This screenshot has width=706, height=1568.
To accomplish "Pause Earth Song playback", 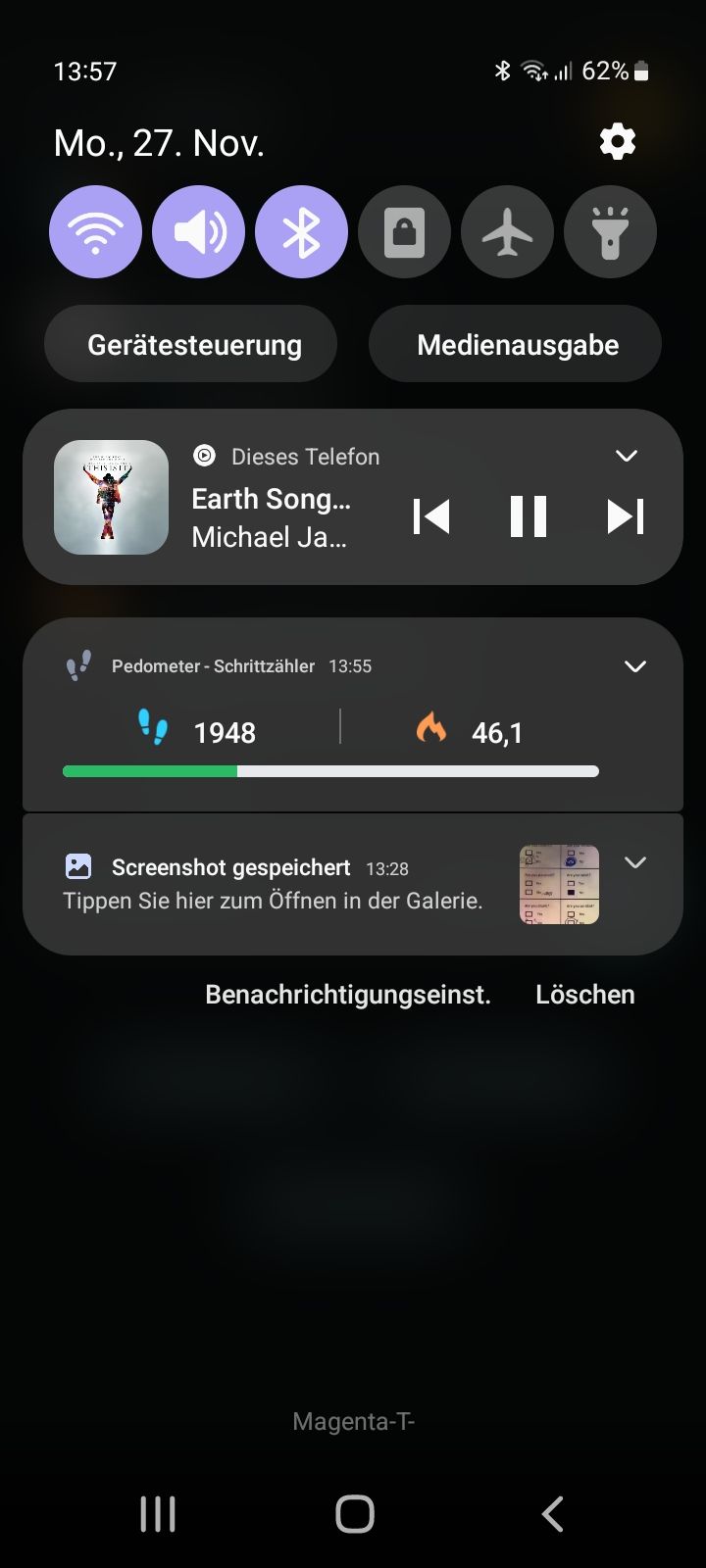I will pyautogui.click(x=528, y=516).
